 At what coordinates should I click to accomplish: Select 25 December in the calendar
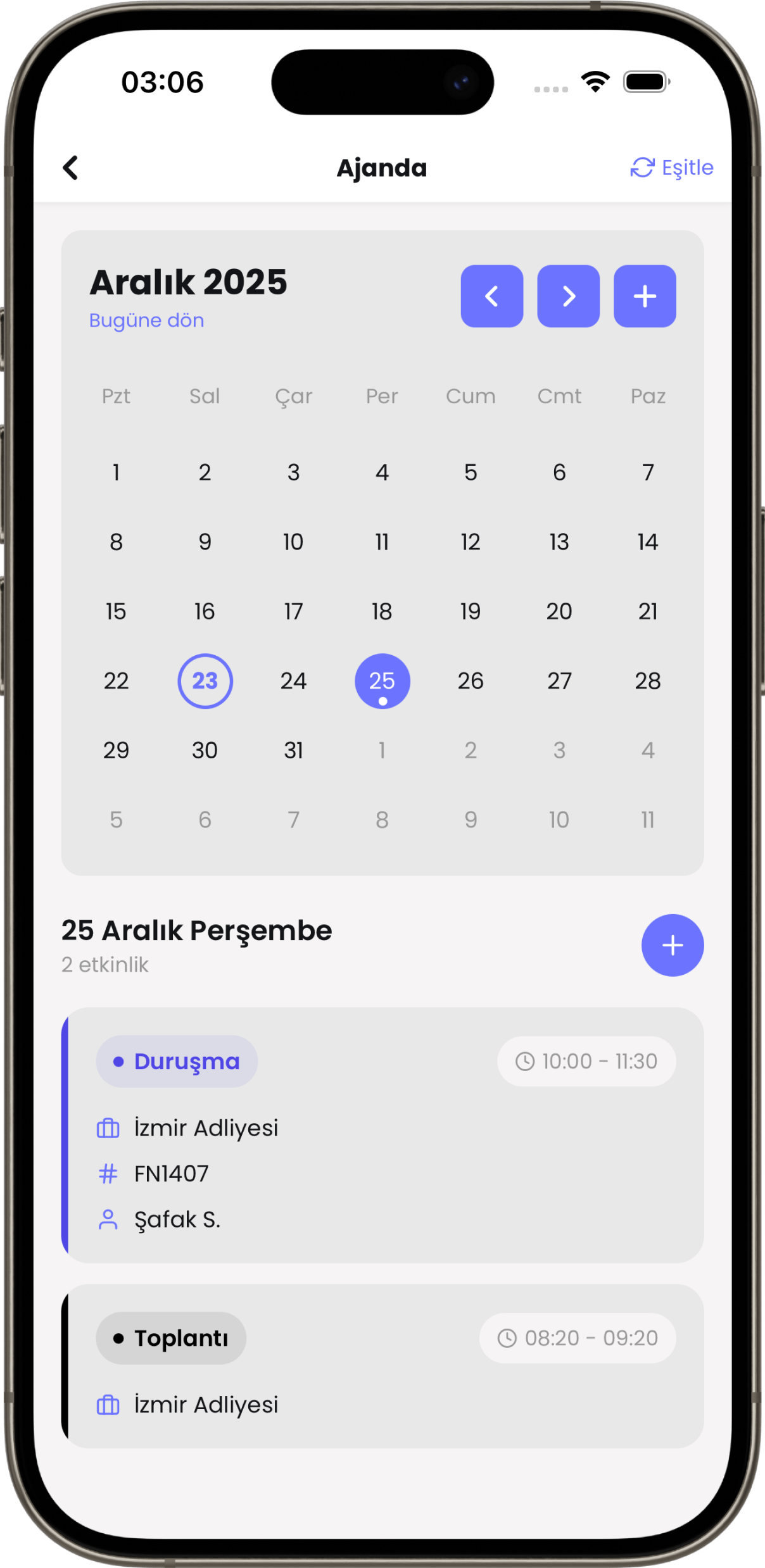tap(382, 681)
